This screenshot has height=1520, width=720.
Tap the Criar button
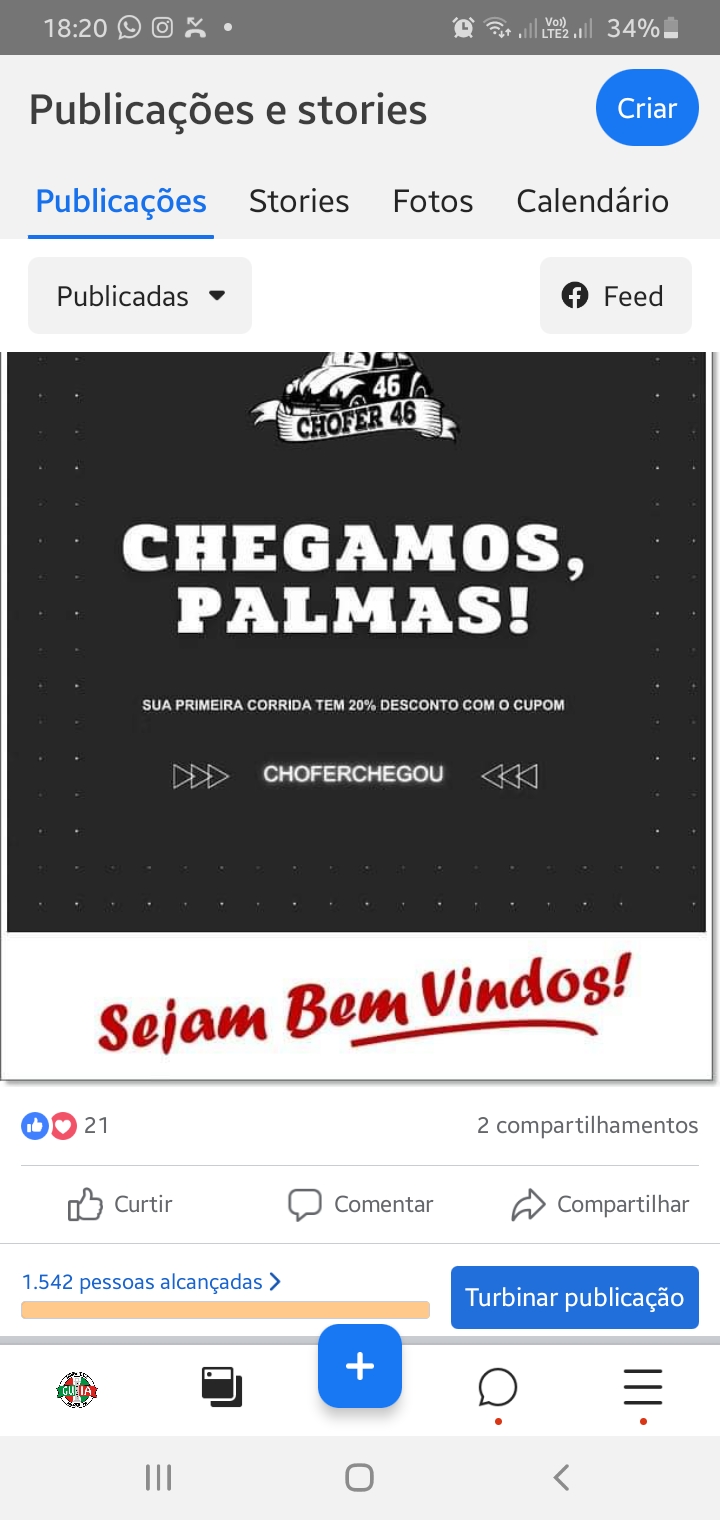click(x=647, y=108)
